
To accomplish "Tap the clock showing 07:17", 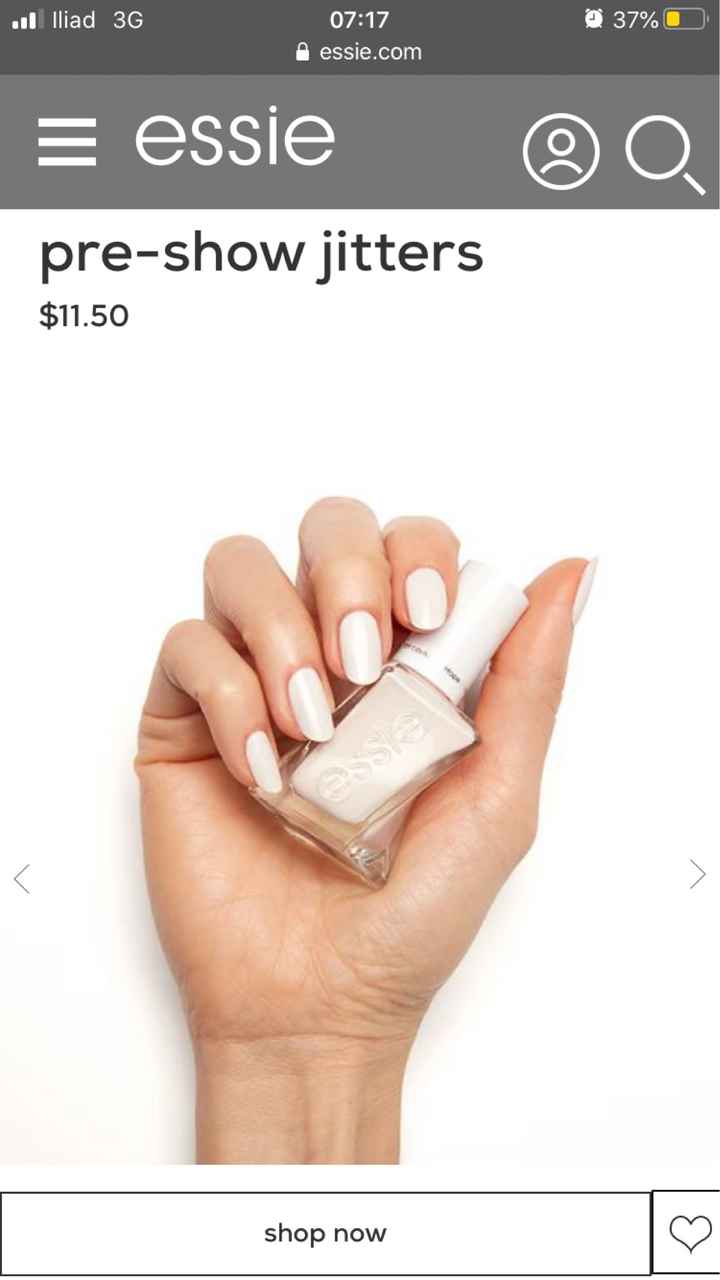I will point(358,19).
